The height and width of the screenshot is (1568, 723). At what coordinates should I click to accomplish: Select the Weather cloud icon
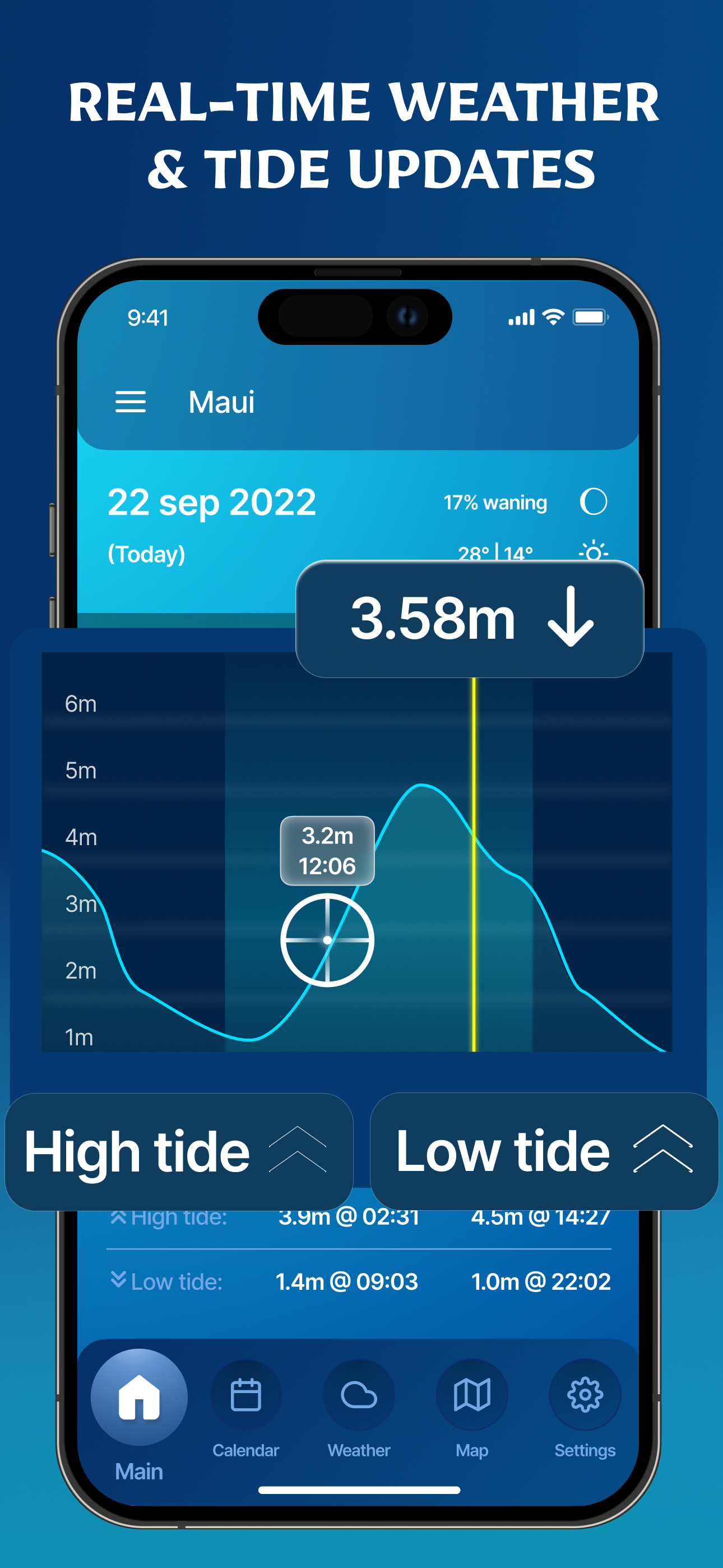coord(359,1394)
